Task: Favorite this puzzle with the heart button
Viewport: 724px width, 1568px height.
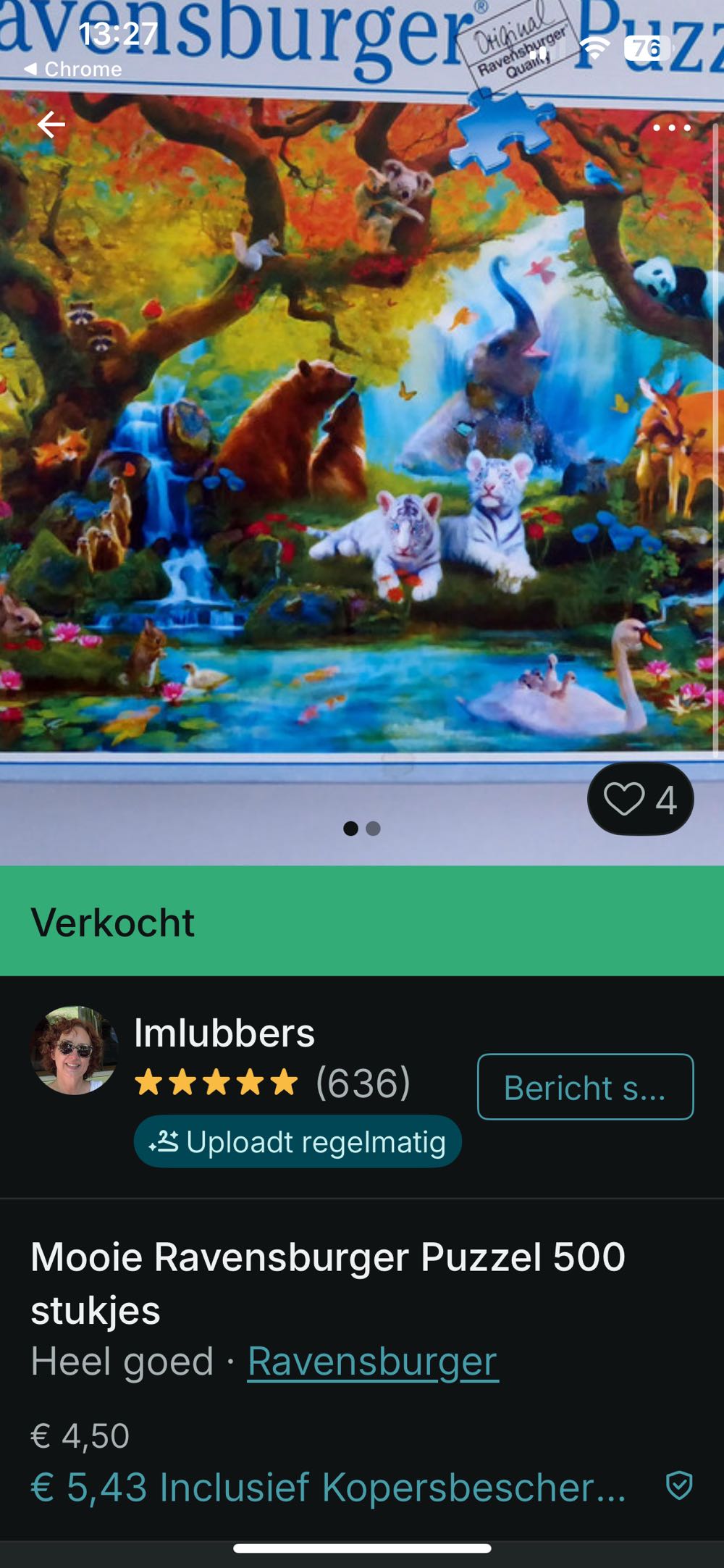Action: pos(640,799)
